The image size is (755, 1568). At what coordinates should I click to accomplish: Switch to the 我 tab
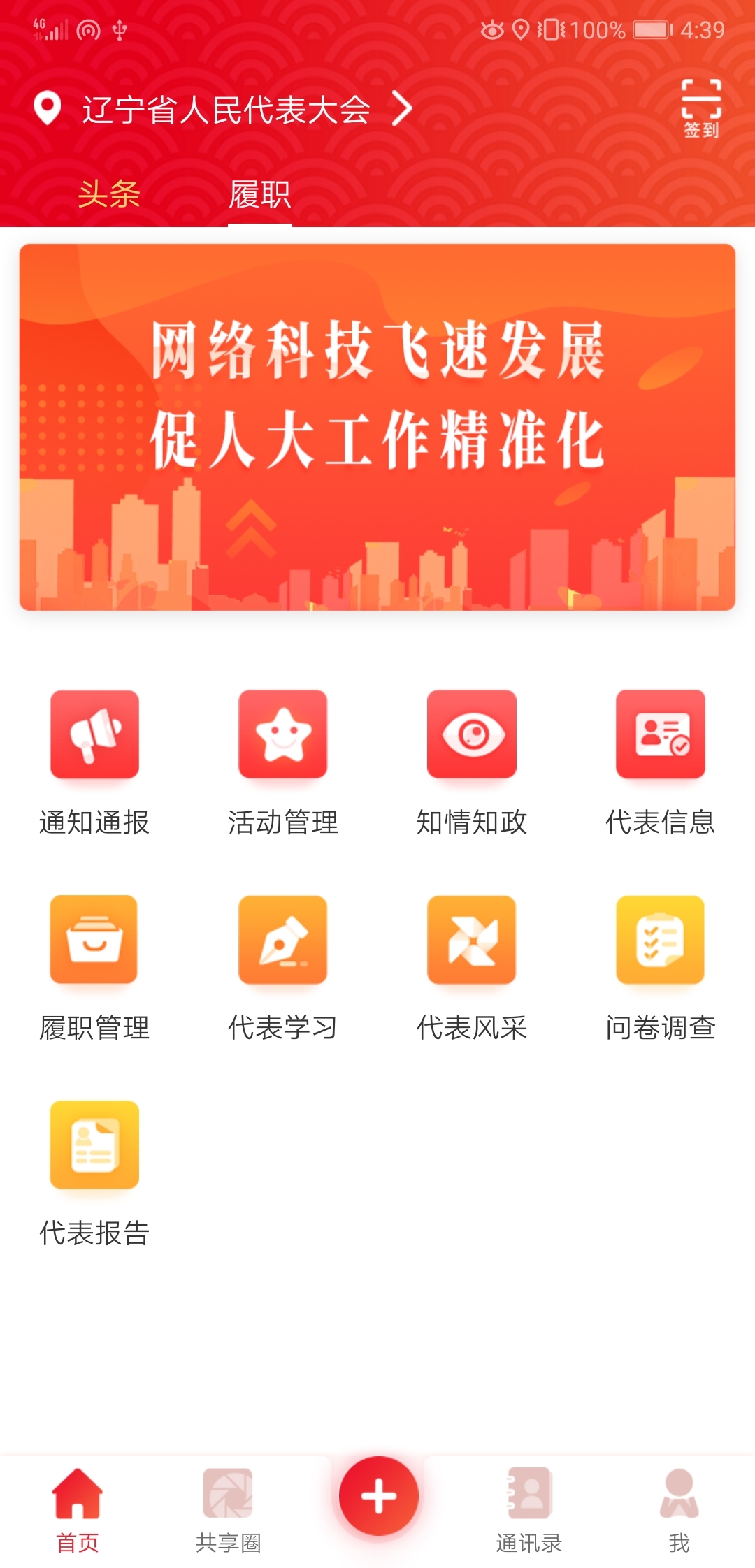point(679,1511)
